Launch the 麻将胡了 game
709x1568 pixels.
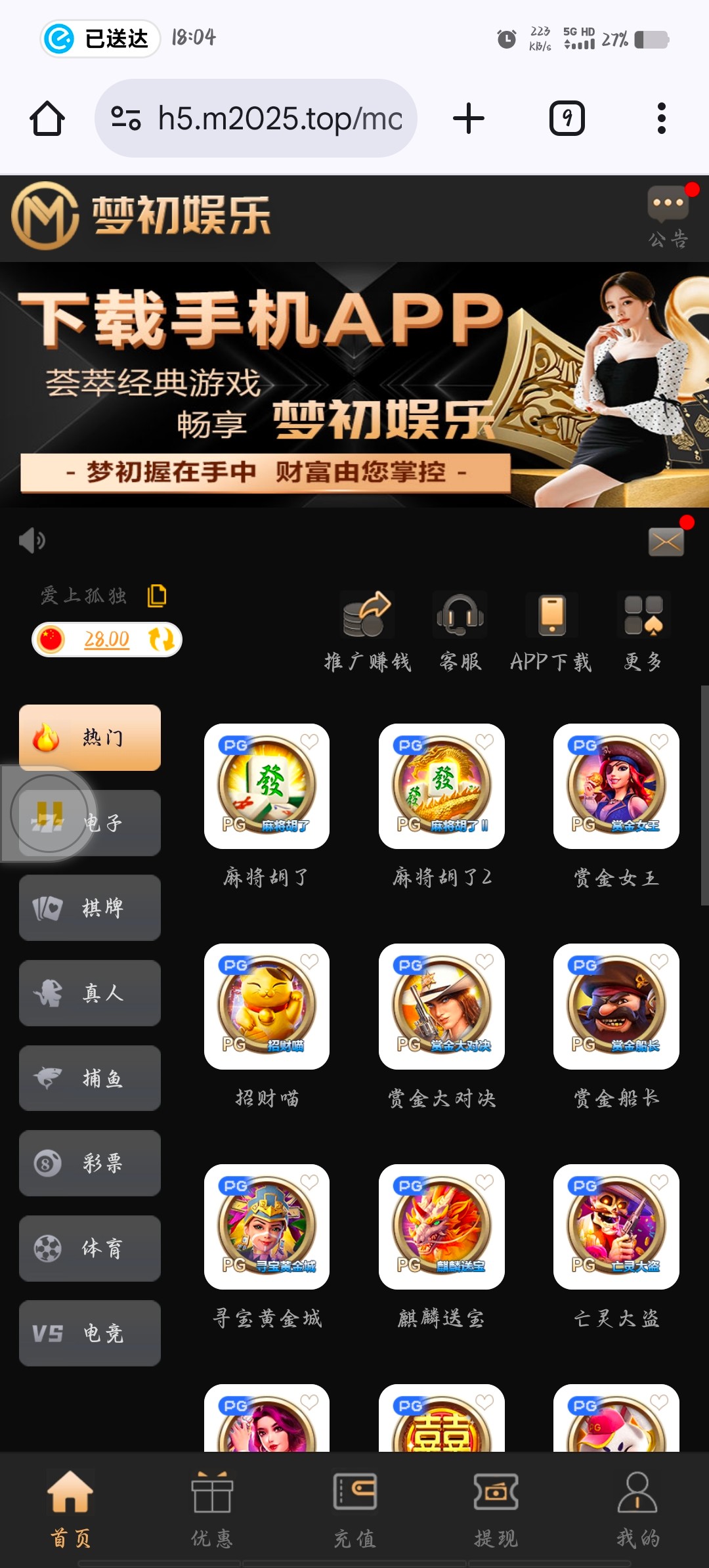coord(267,787)
